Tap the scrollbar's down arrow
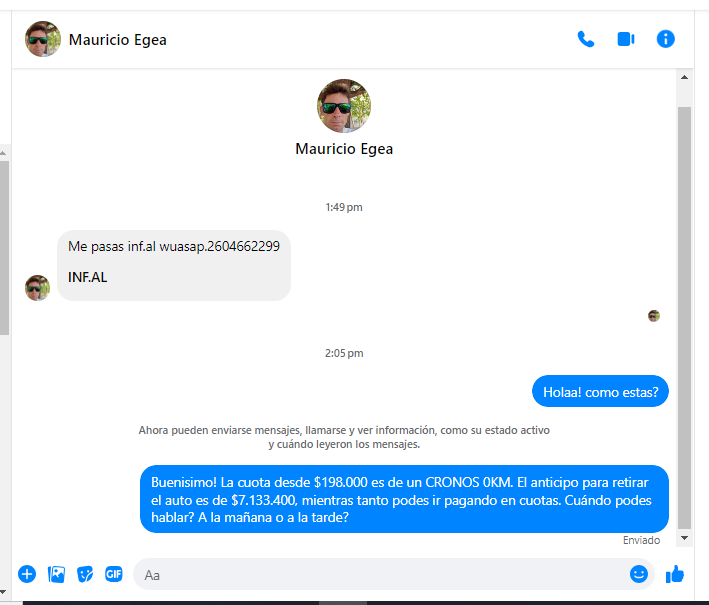The image size is (709, 605). pos(684,538)
